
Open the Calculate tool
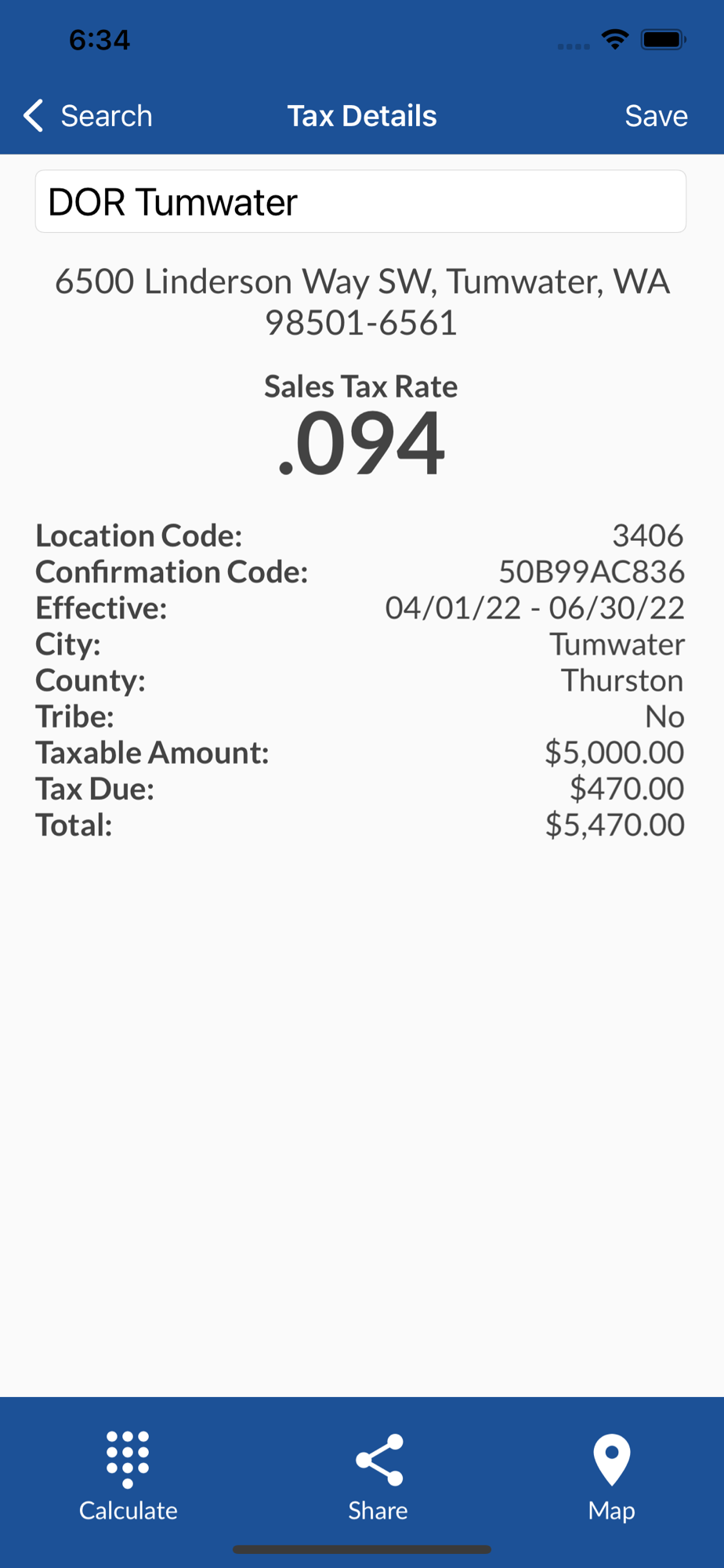coord(128,1475)
